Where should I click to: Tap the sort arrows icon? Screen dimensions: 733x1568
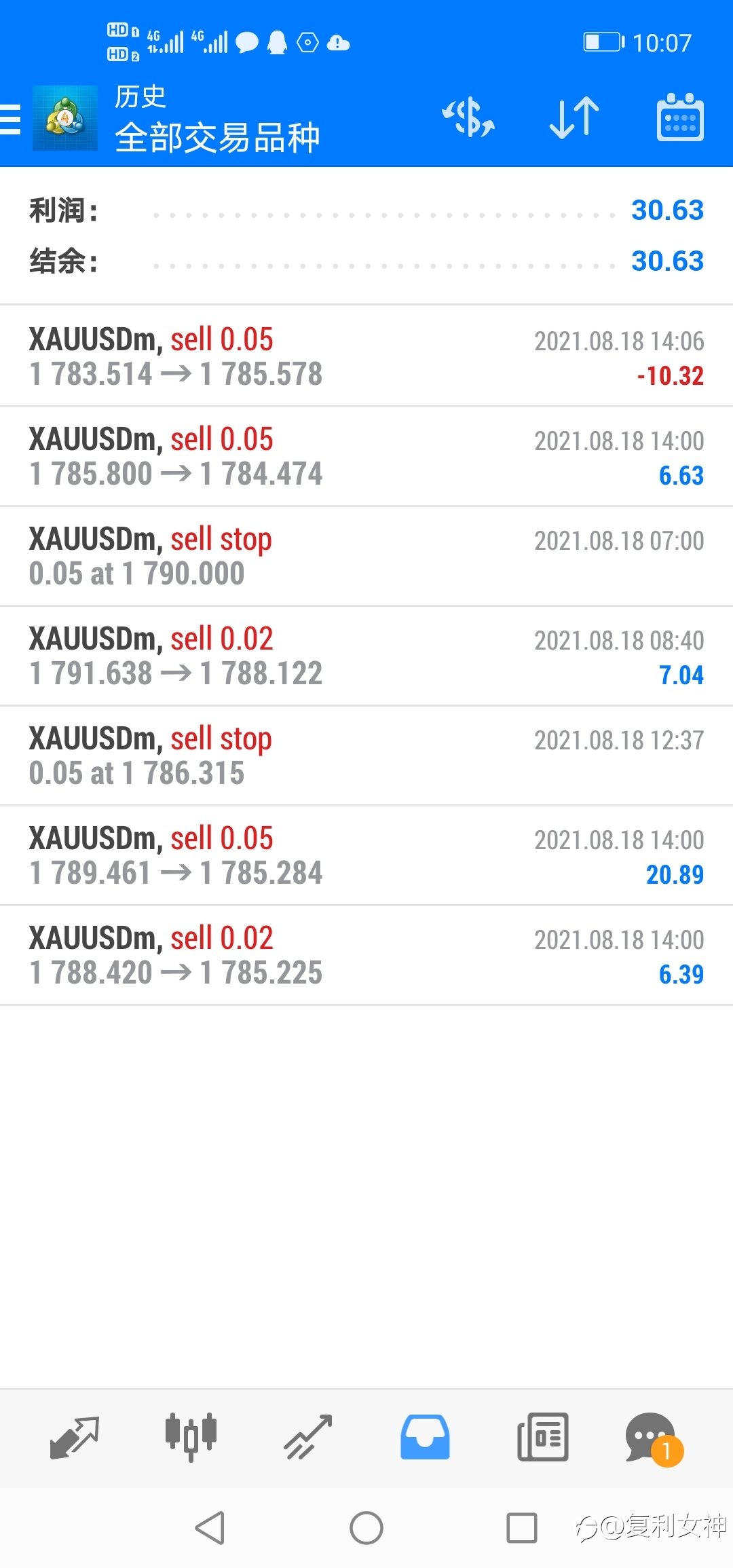coord(574,117)
